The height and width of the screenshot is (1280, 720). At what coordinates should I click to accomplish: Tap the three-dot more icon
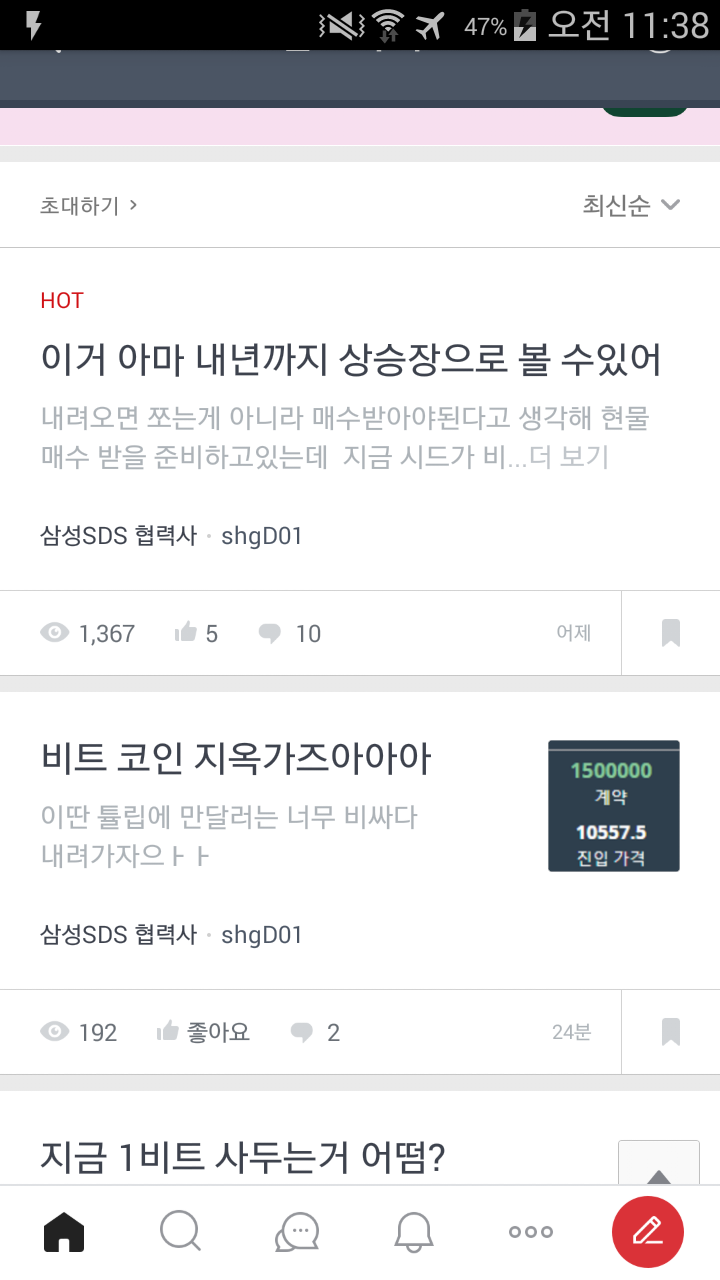pyautogui.click(x=529, y=1232)
